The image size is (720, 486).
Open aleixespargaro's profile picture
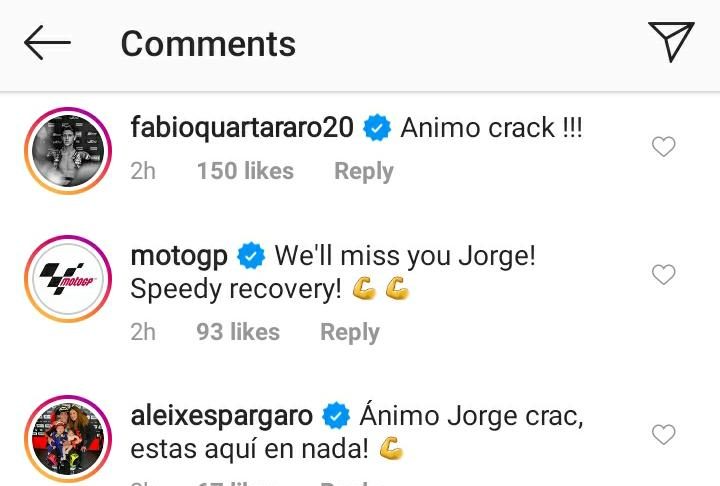(x=67, y=438)
